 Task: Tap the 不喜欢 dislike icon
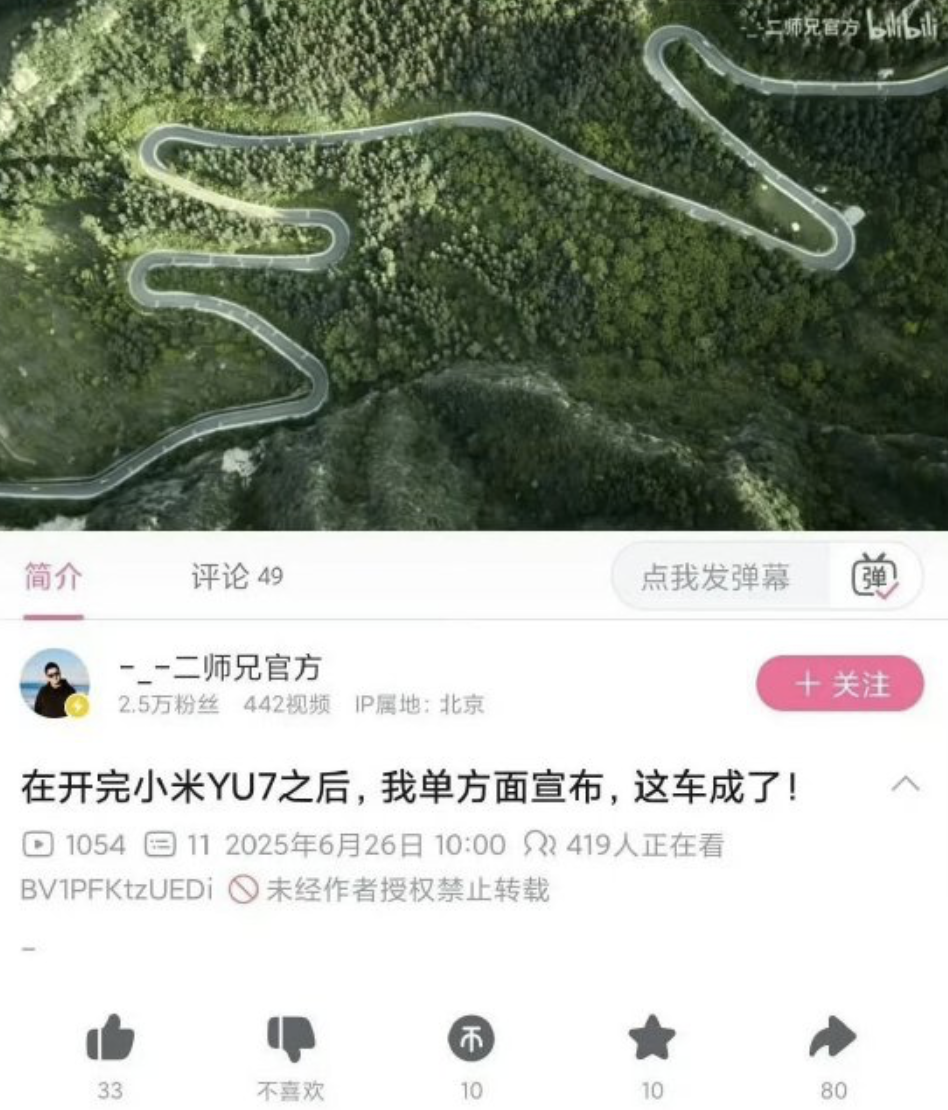[x=291, y=1040]
